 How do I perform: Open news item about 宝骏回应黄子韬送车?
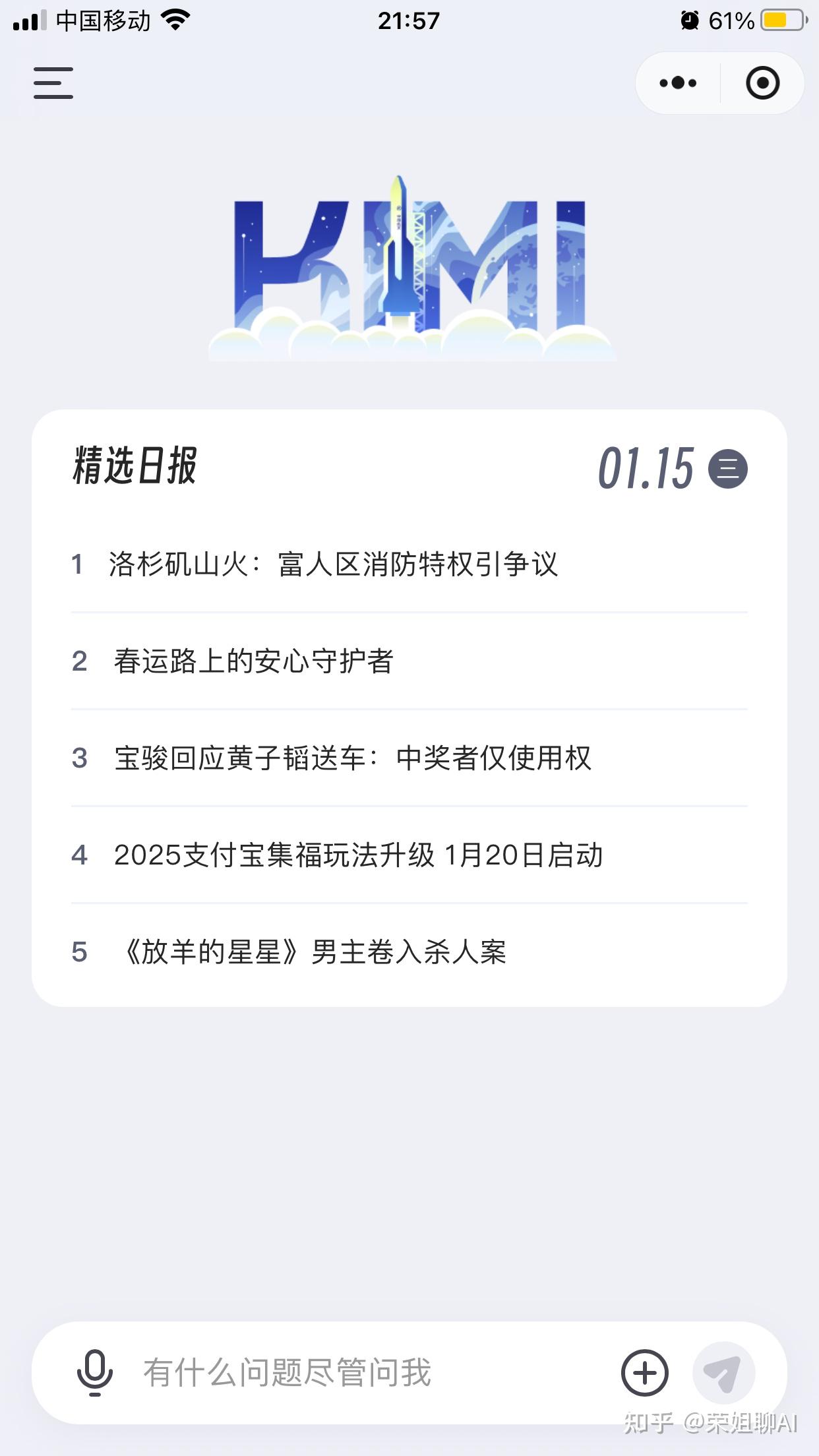pyautogui.click(x=353, y=760)
